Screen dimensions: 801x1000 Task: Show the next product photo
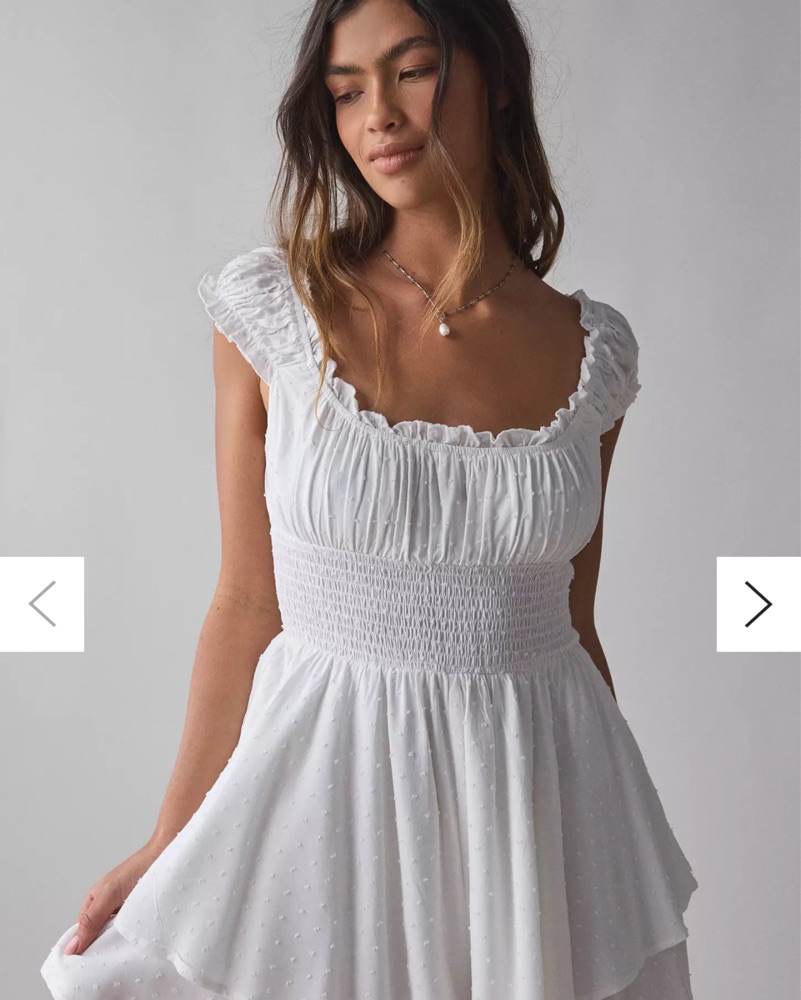point(758,604)
